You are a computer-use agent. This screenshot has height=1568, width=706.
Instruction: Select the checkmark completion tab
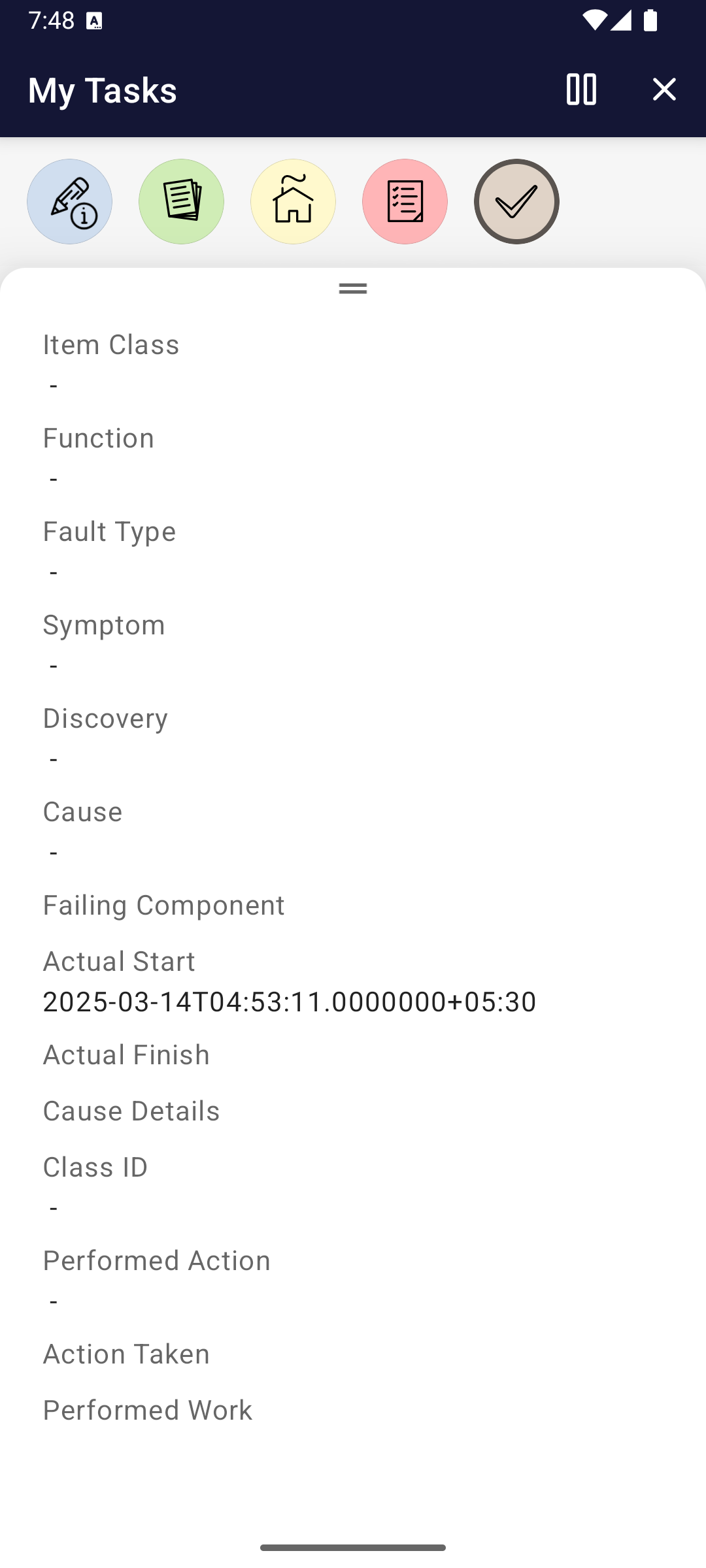click(x=516, y=202)
